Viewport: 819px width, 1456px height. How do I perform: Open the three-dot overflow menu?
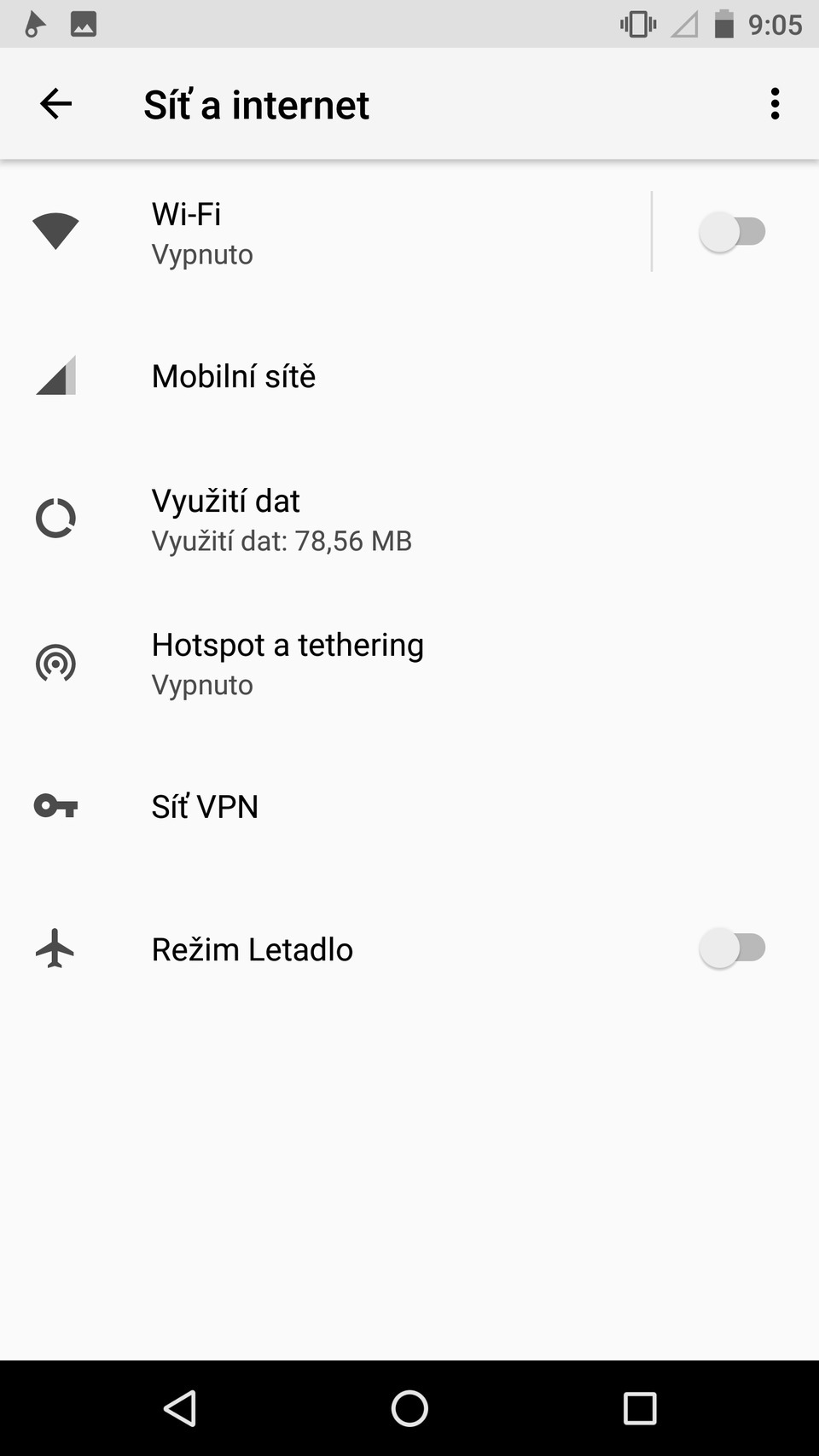(775, 103)
